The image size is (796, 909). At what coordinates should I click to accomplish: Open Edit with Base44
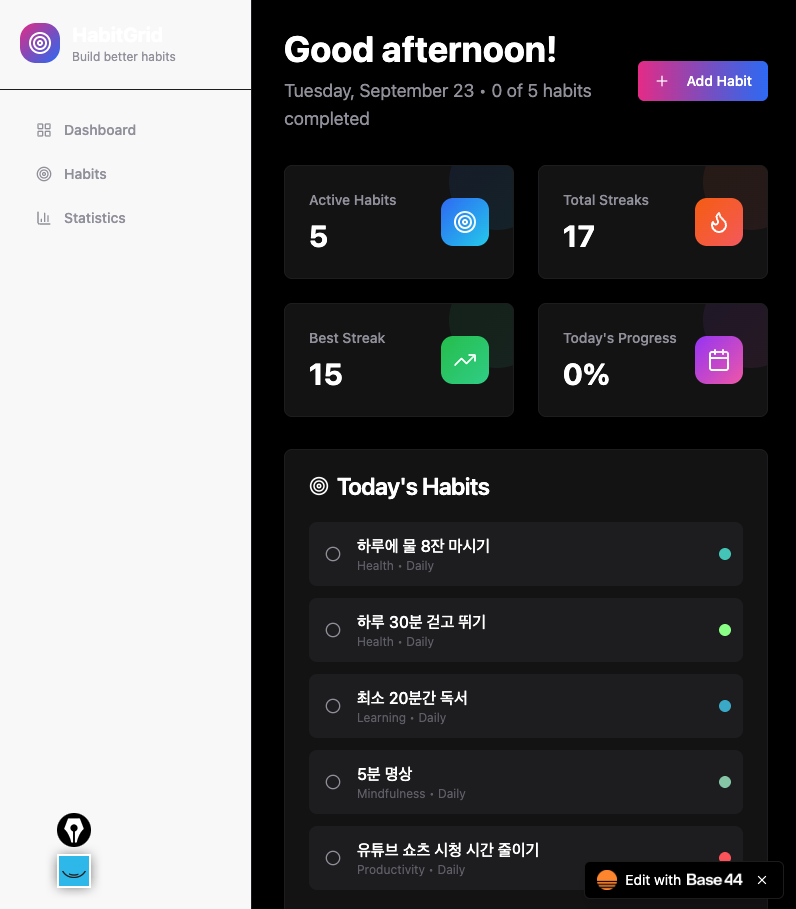point(670,880)
